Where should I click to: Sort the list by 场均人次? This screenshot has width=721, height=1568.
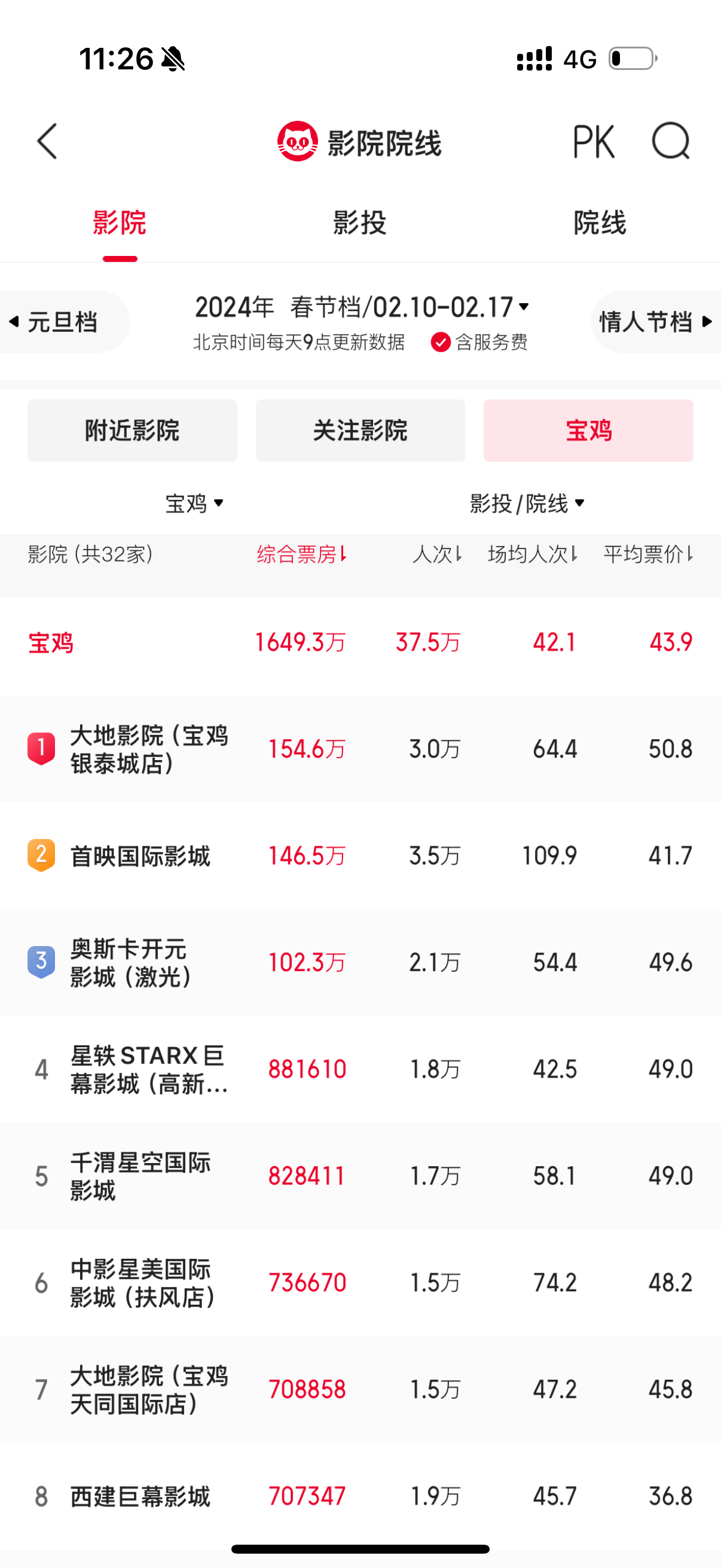[x=533, y=554]
